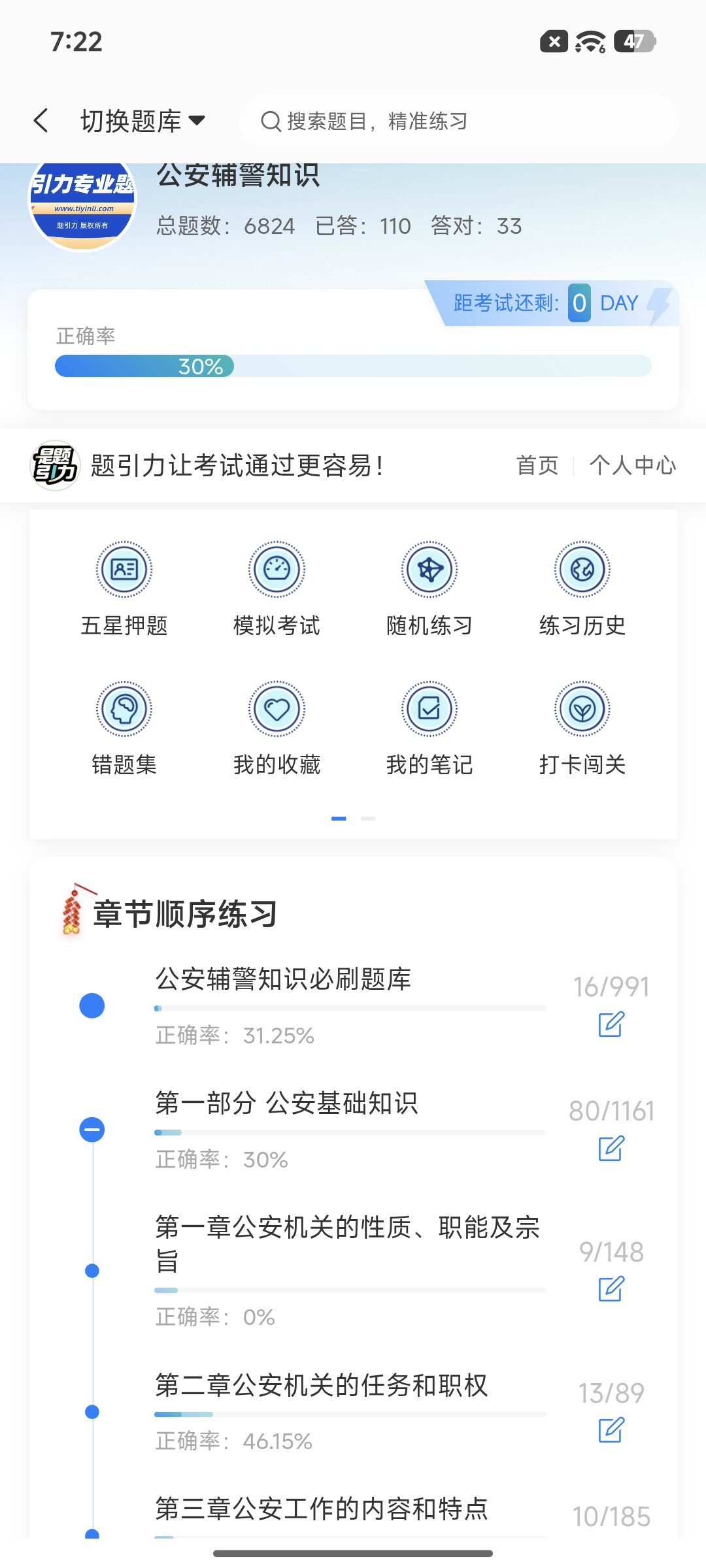This screenshot has height=1568, width=706.
Task: Open 五星押题
Action: [x=124, y=589]
